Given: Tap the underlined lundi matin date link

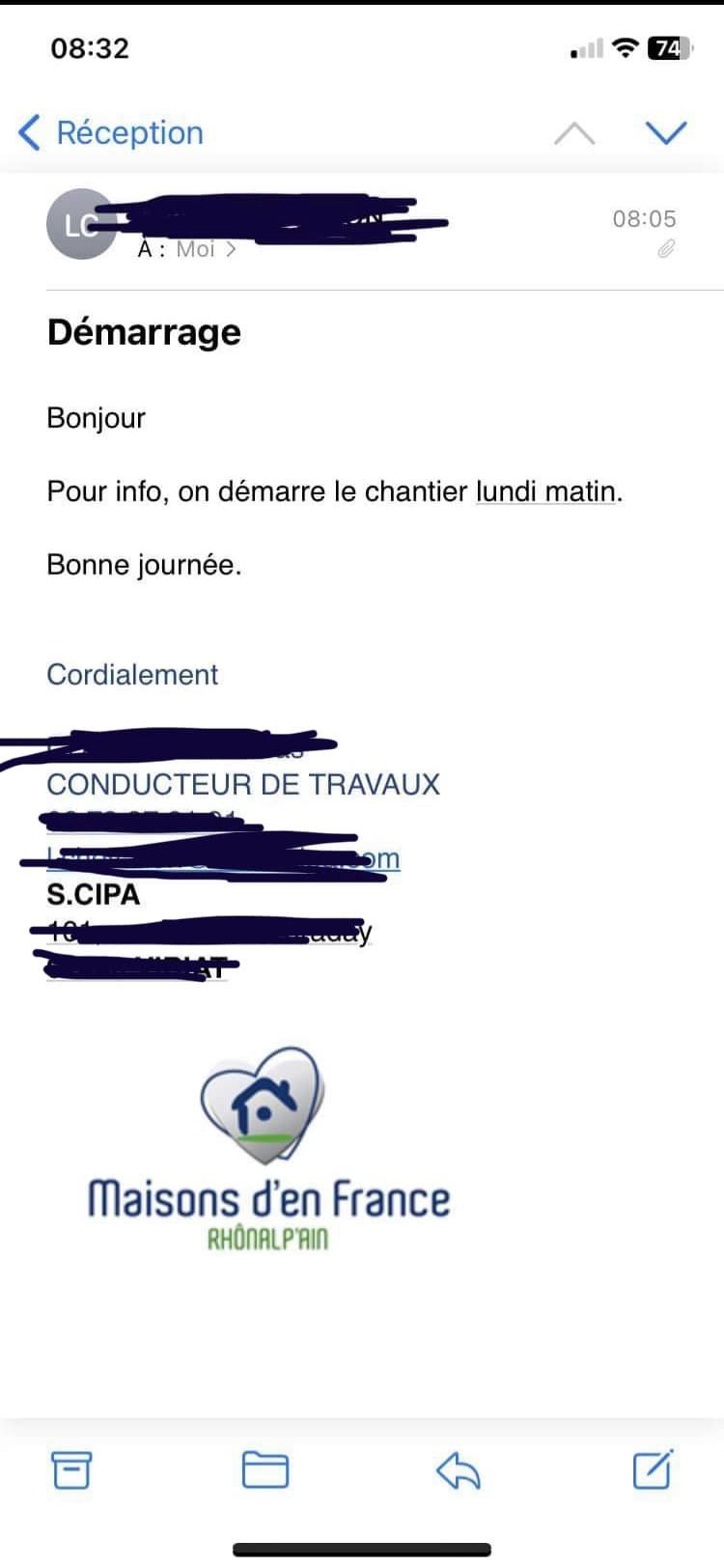Looking at the screenshot, I should (x=545, y=491).
